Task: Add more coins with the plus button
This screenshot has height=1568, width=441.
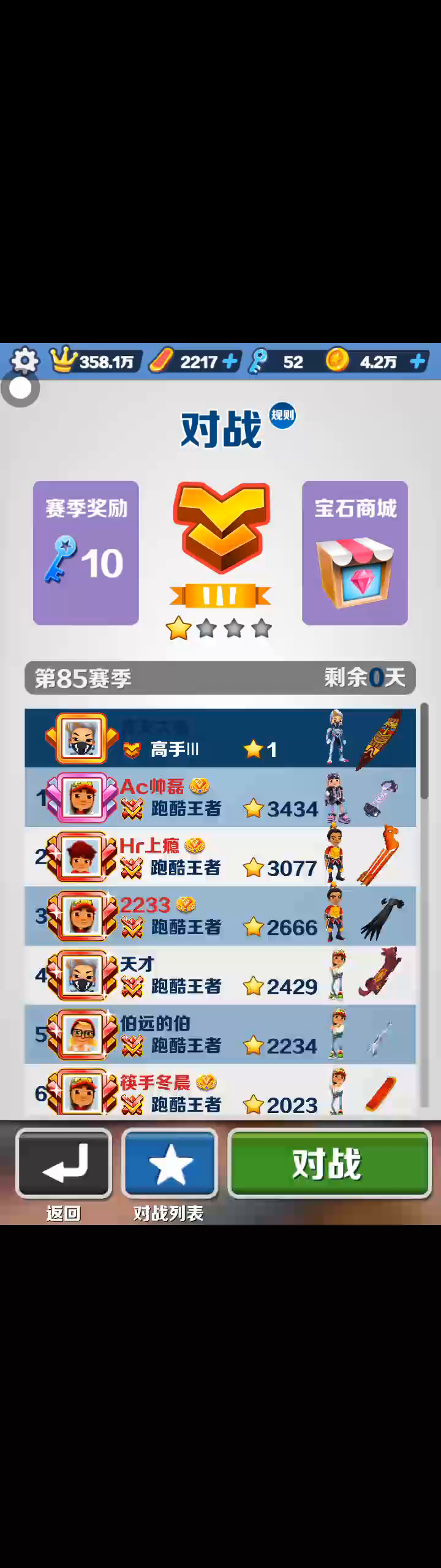Action: point(418,362)
